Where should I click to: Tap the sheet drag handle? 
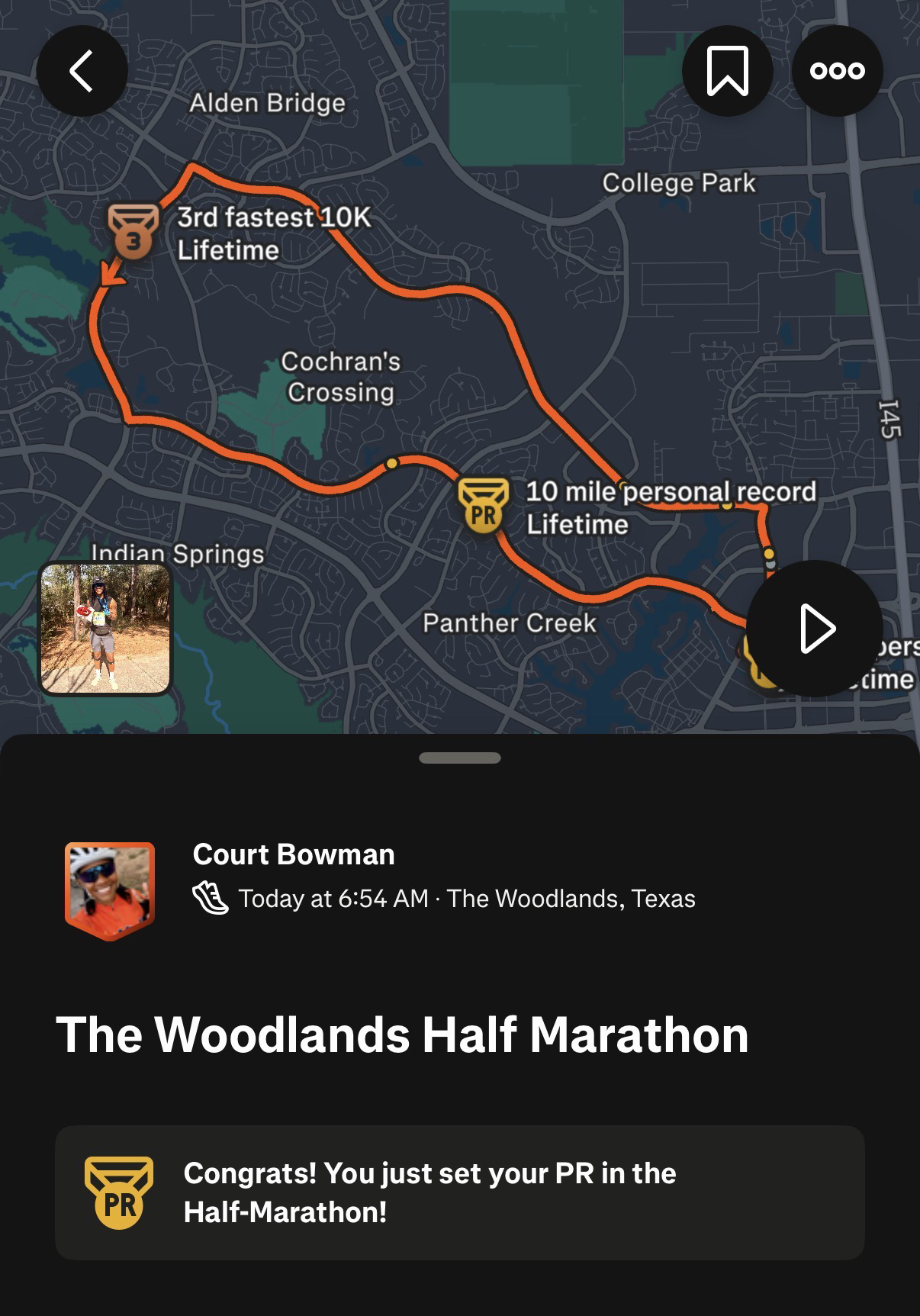[x=459, y=758]
